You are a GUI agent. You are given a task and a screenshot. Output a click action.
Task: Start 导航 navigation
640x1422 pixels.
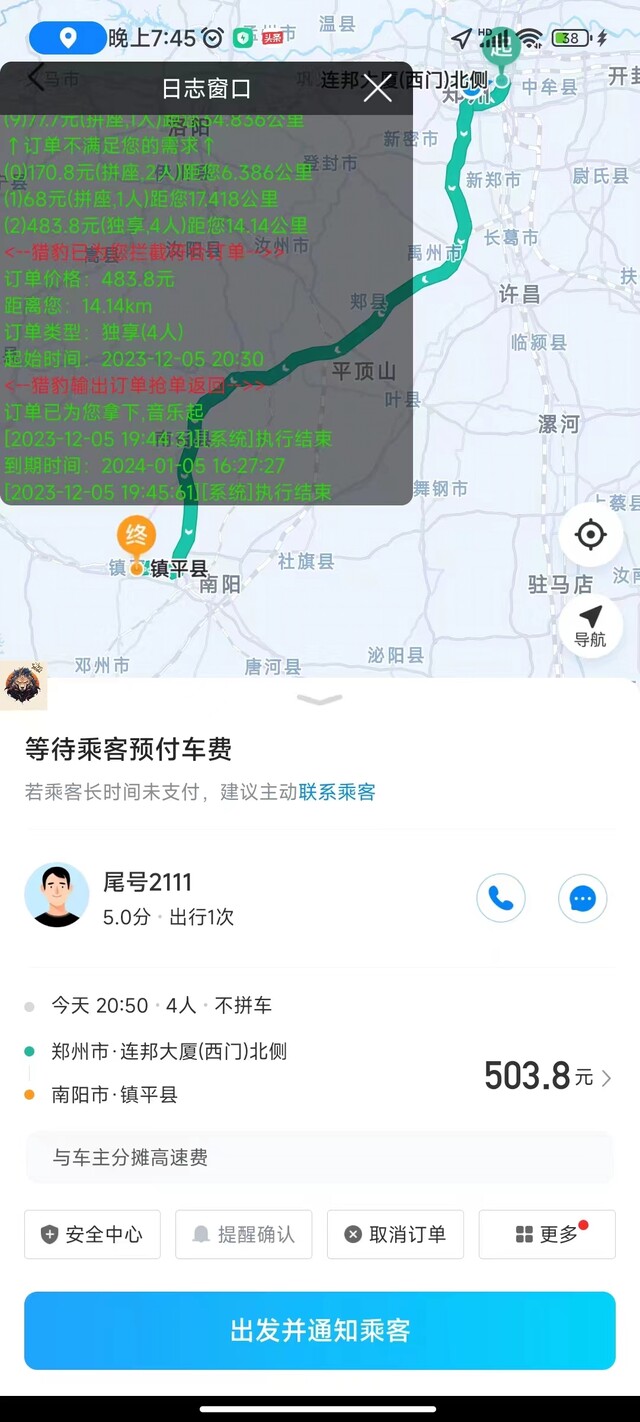pyautogui.click(x=590, y=626)
